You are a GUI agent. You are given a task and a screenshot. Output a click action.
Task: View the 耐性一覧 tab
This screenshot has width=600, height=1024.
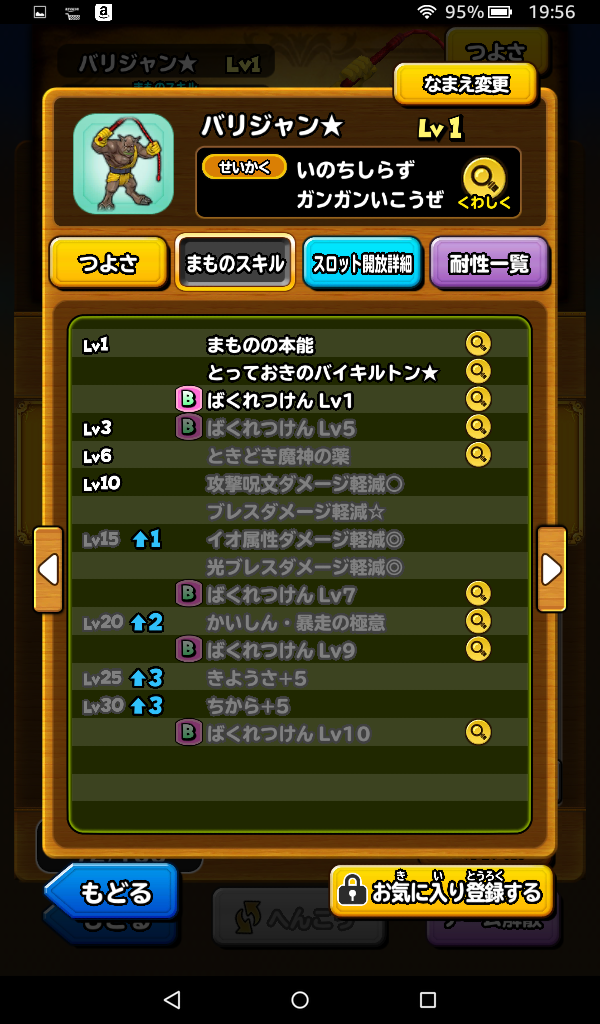[x=489, y=264]
